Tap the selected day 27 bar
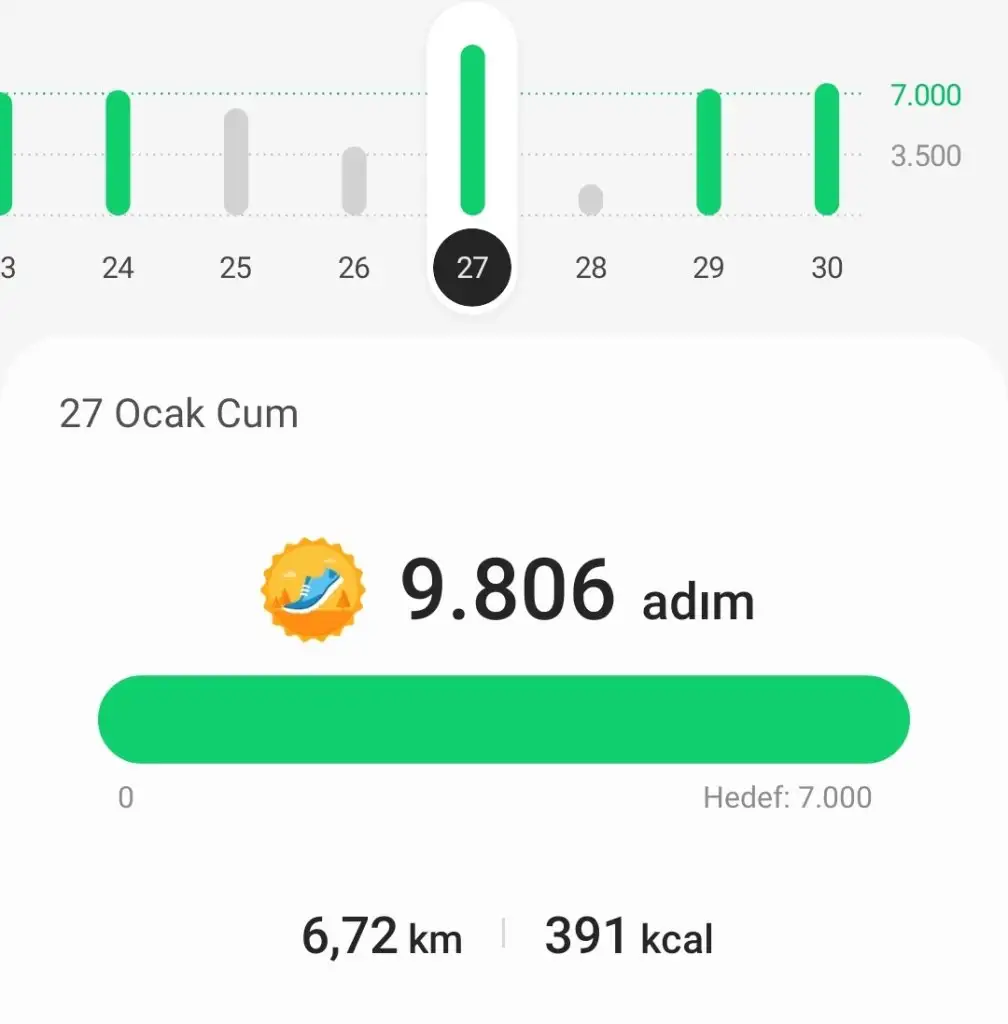The image size is (1008, 1024). tap(472, 130)
